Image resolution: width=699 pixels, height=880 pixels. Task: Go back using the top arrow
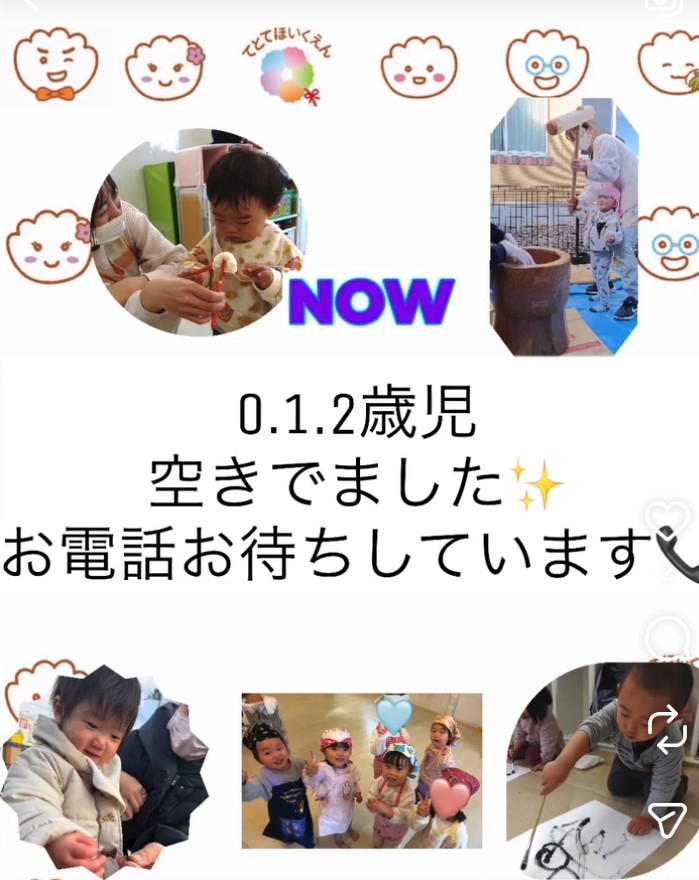point(30,5)
